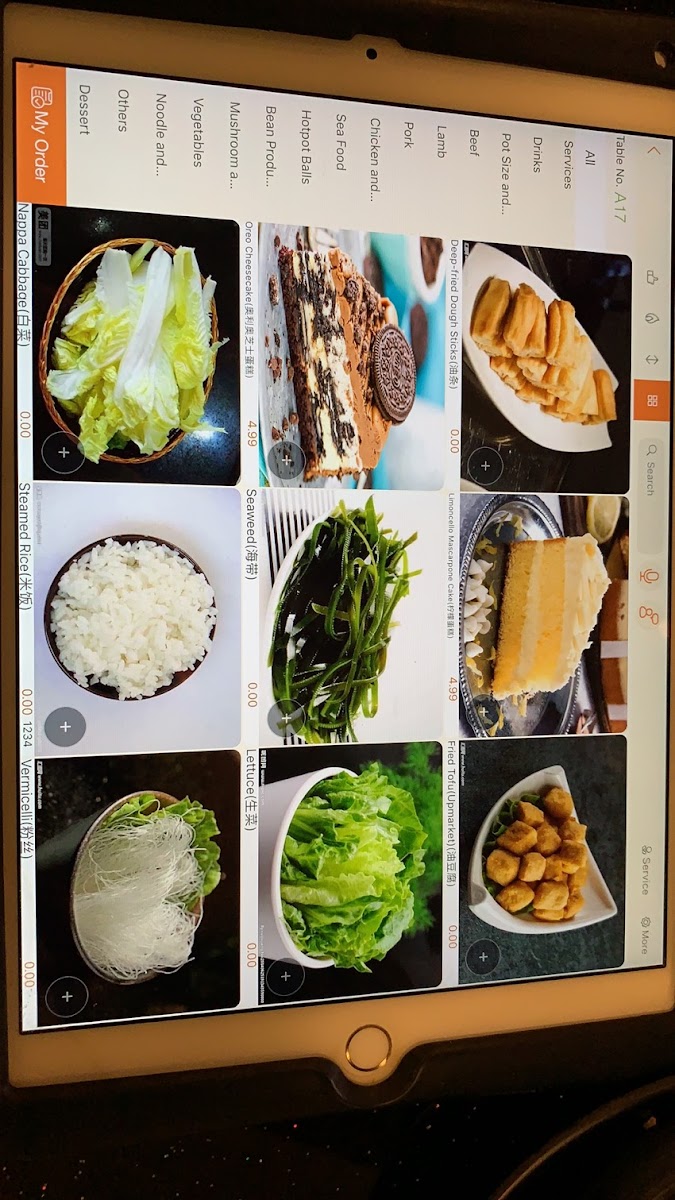Screen dimensions: 675x1200
Task: Add Oreo Cheesecake to the order
Action: [287, 461]
